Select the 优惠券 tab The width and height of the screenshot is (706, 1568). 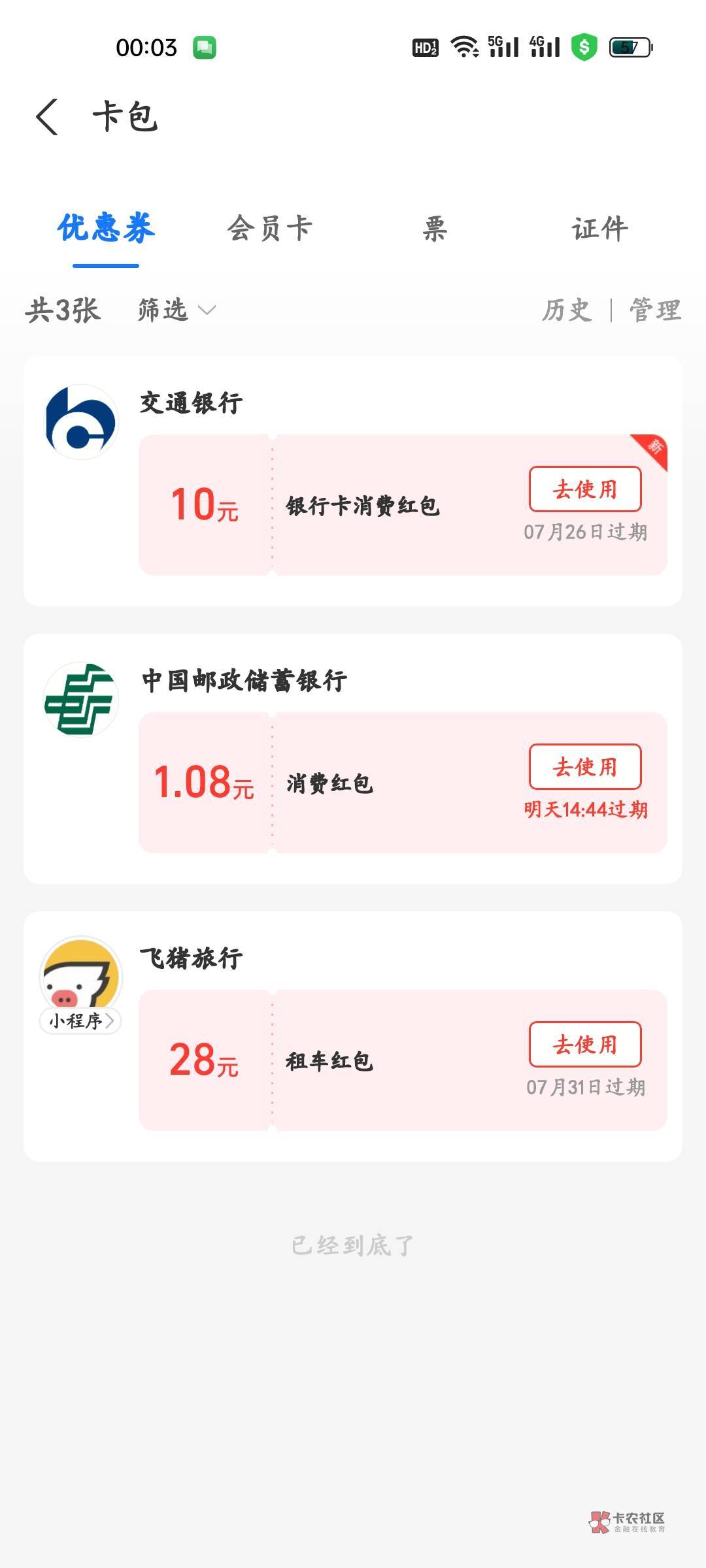106,229
